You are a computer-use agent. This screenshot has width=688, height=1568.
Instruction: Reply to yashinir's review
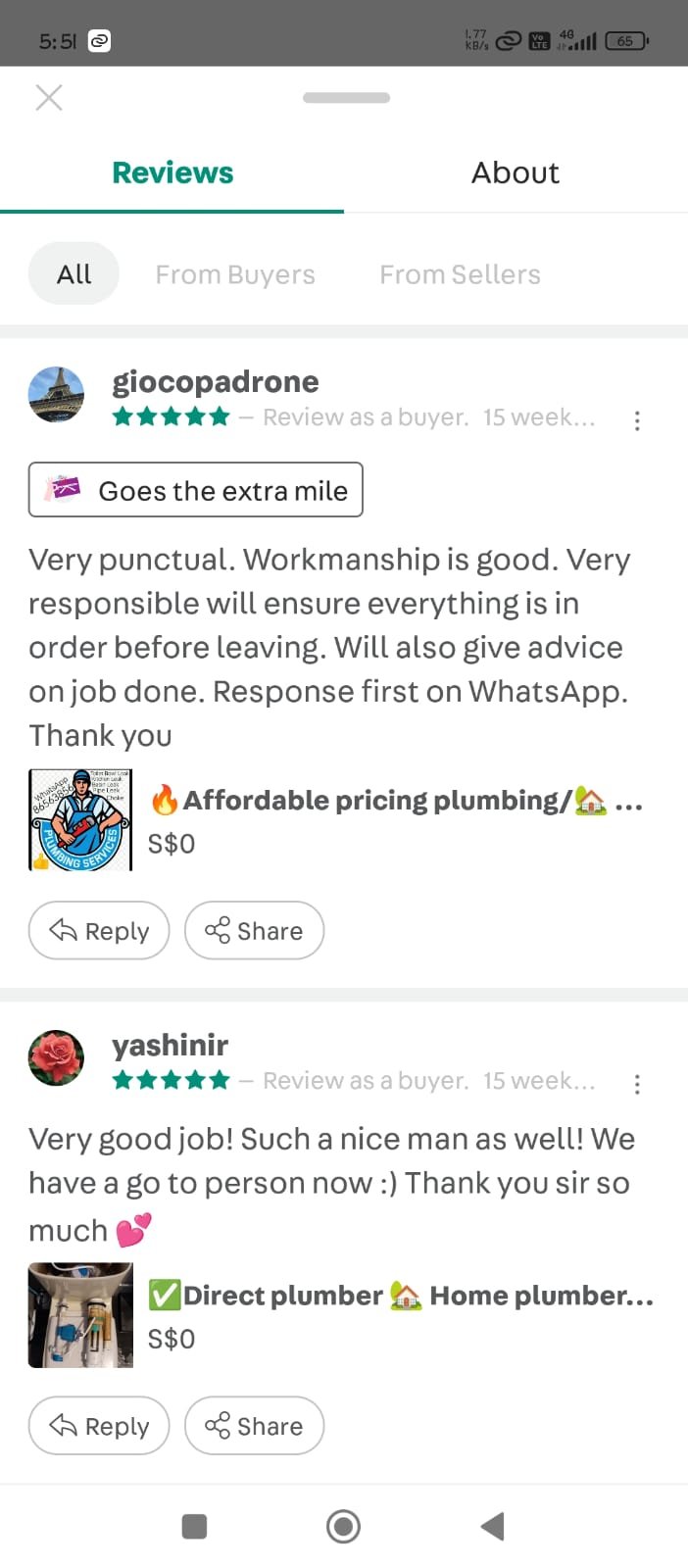coord(99,1425)
